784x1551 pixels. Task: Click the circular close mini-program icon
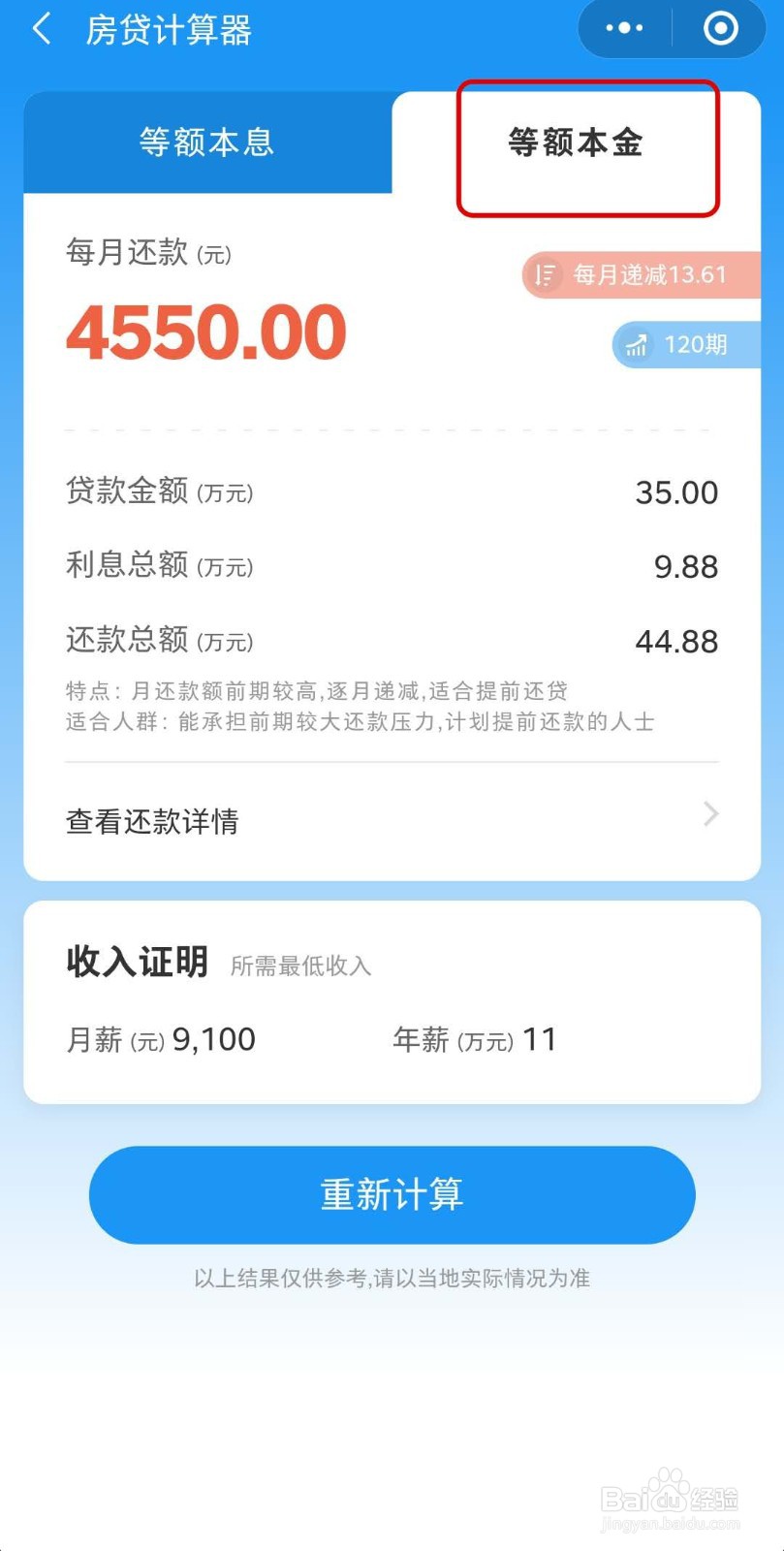[x=720, y=28]
